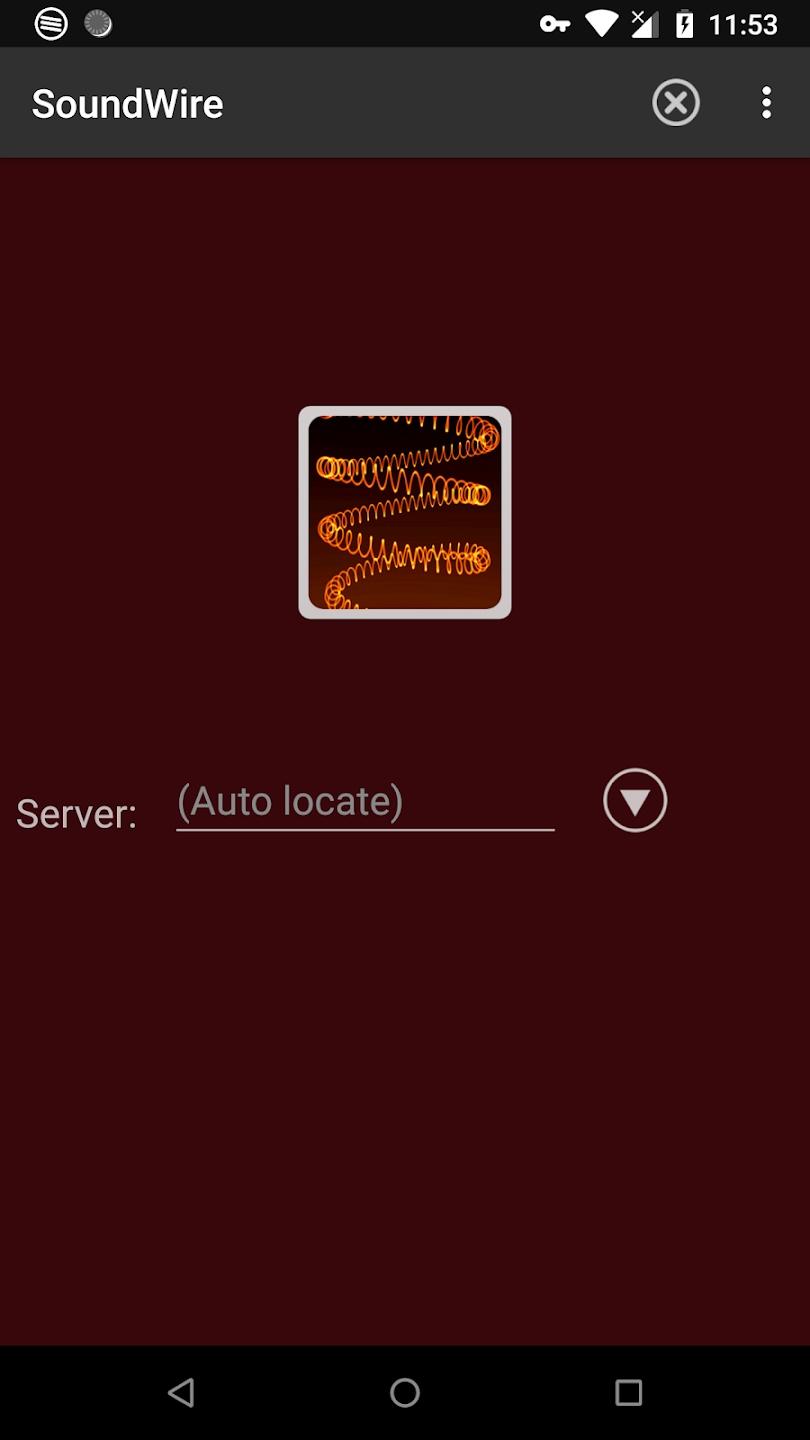The width and height of the screenshot is (810, 1440).
Task: Tap the SoundWire coil connect button
Action: [405, 512]
